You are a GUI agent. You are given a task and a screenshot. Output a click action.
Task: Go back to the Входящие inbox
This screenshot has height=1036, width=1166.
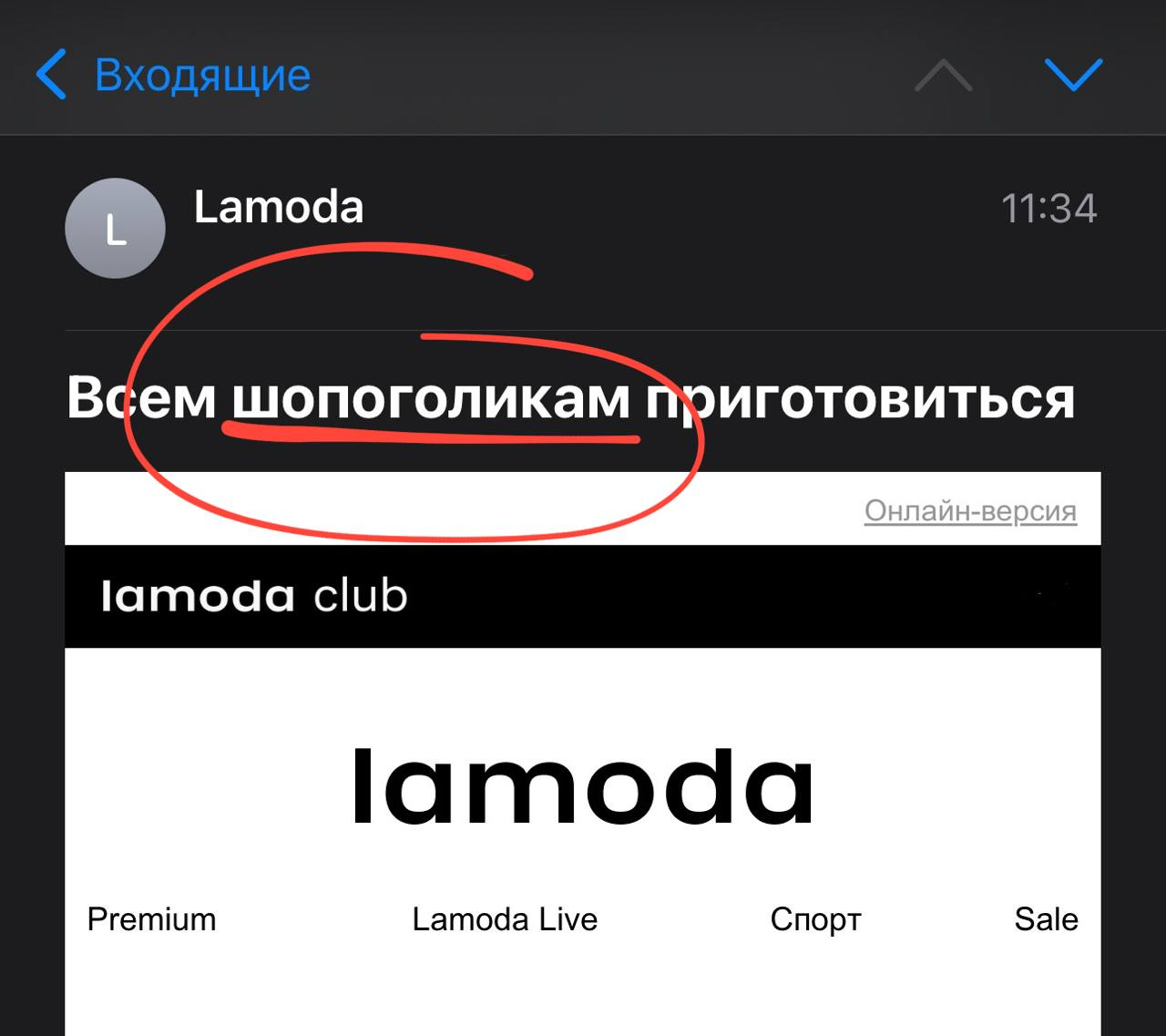(173, 75)
